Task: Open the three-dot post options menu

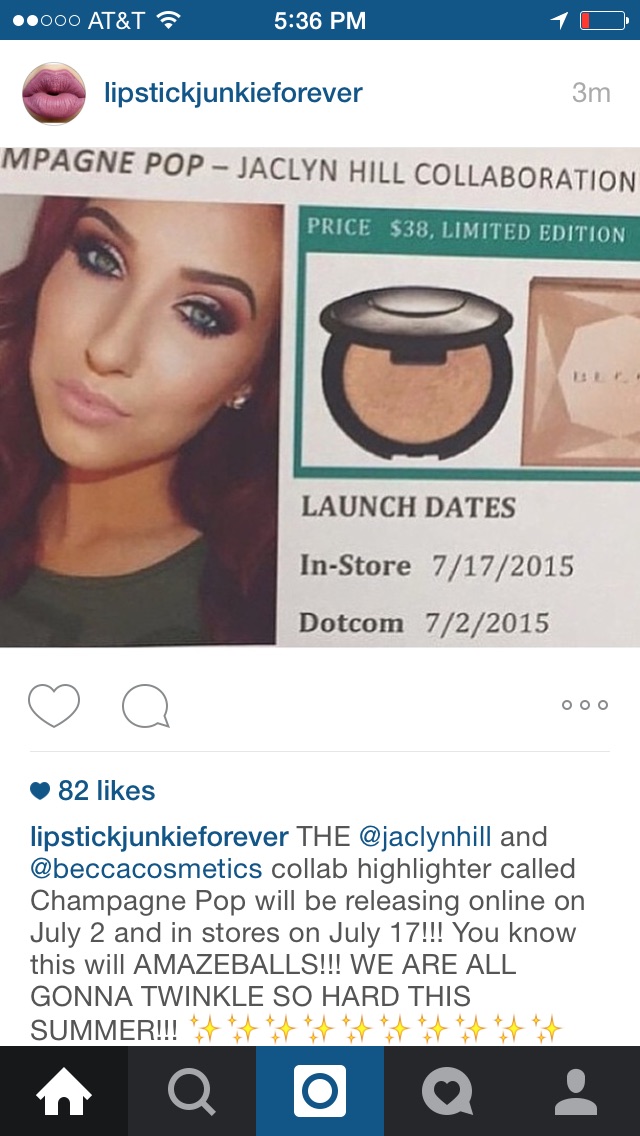Action: point(585,705)
